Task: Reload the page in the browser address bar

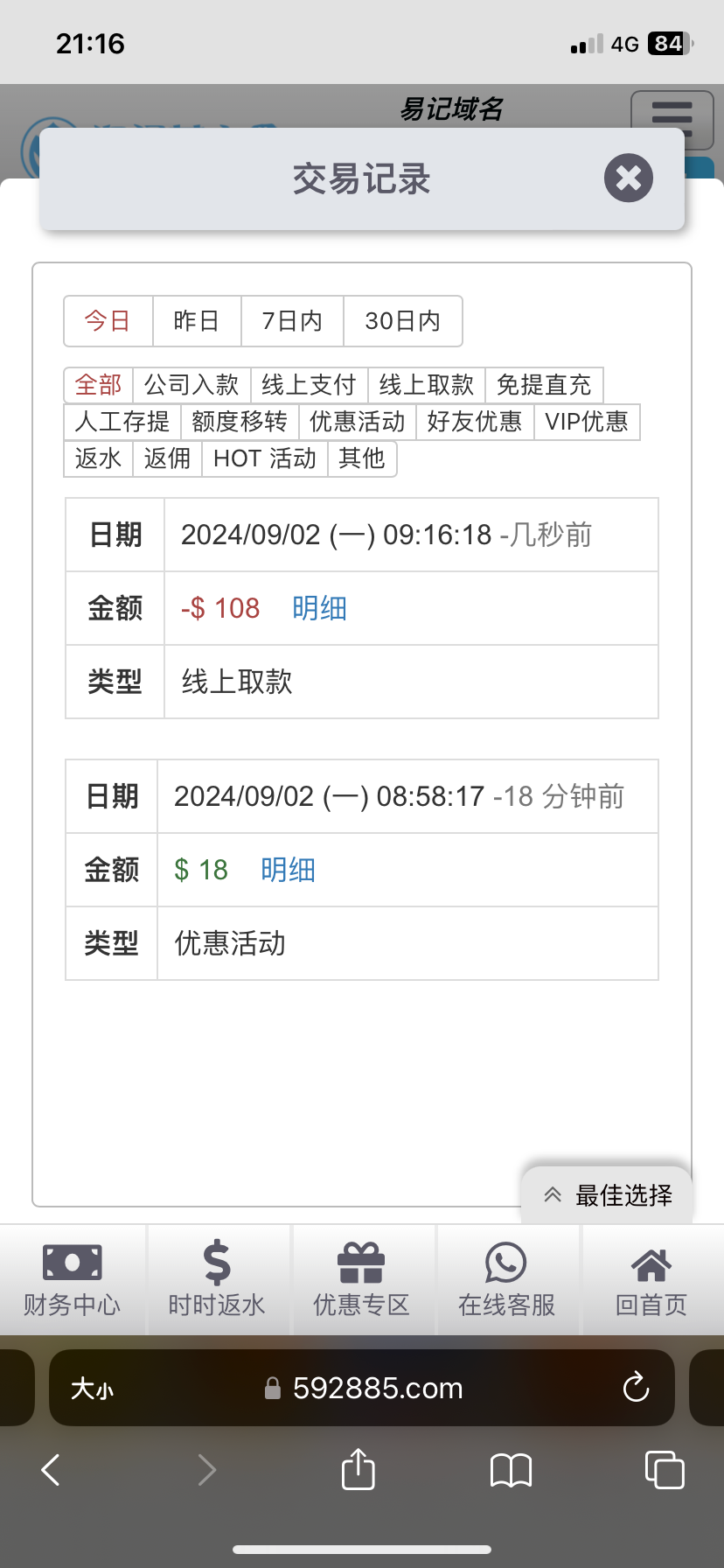Action: pyautogui.click(x=636, y=1387)
